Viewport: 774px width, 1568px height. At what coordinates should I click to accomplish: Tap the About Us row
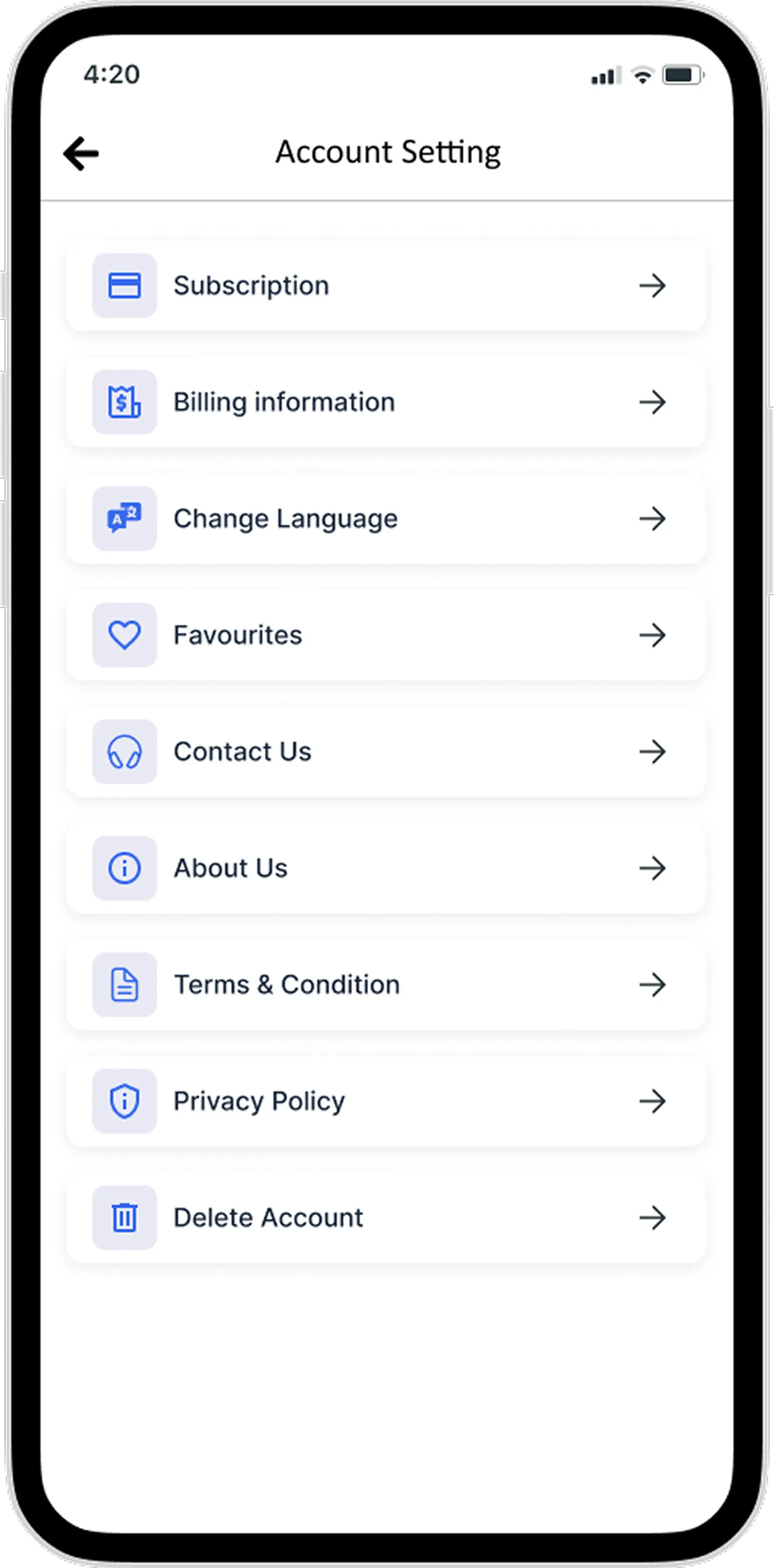coord(386,868)
